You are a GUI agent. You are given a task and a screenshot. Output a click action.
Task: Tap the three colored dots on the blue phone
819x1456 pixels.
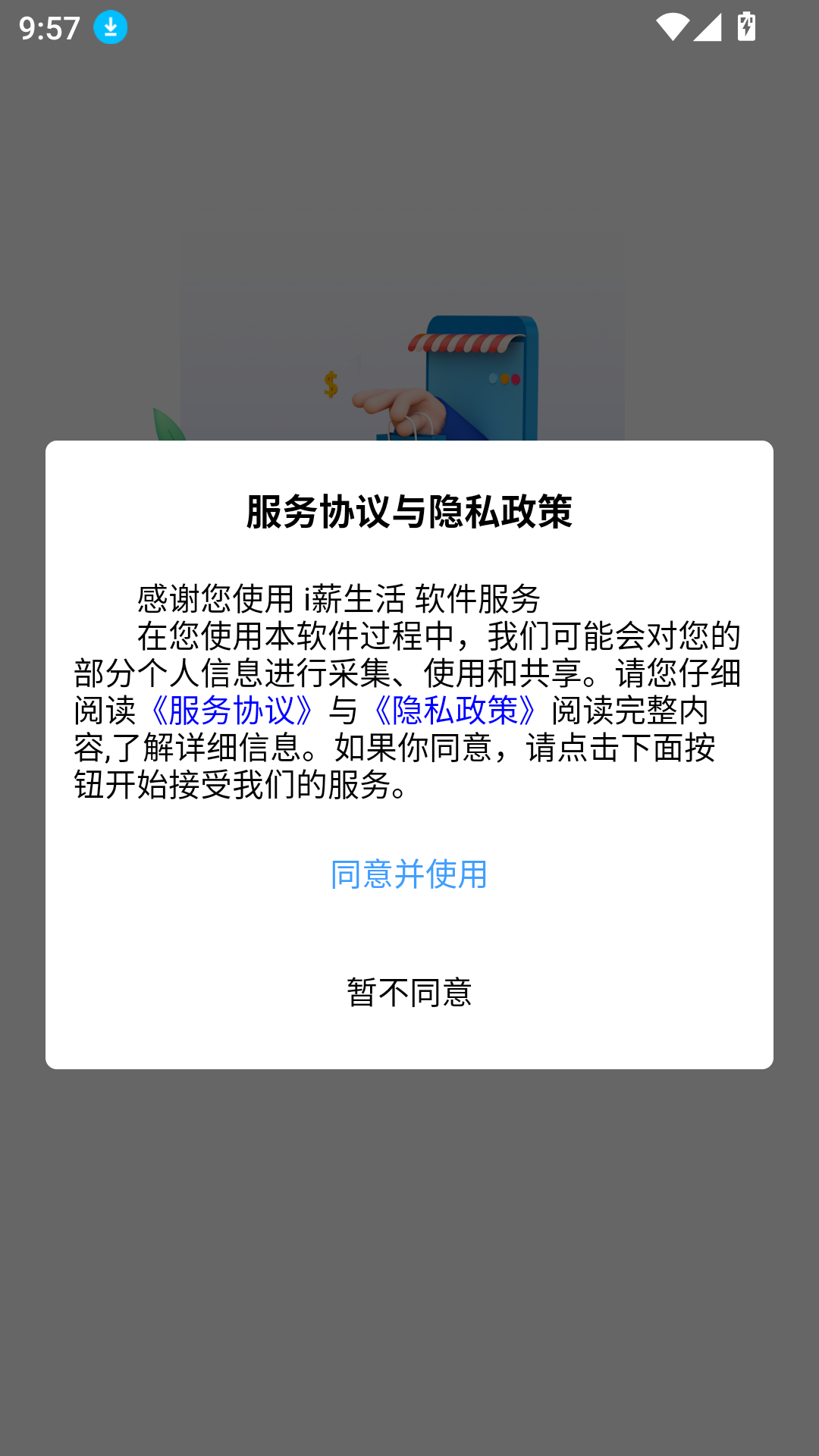(x=504, y=378)
